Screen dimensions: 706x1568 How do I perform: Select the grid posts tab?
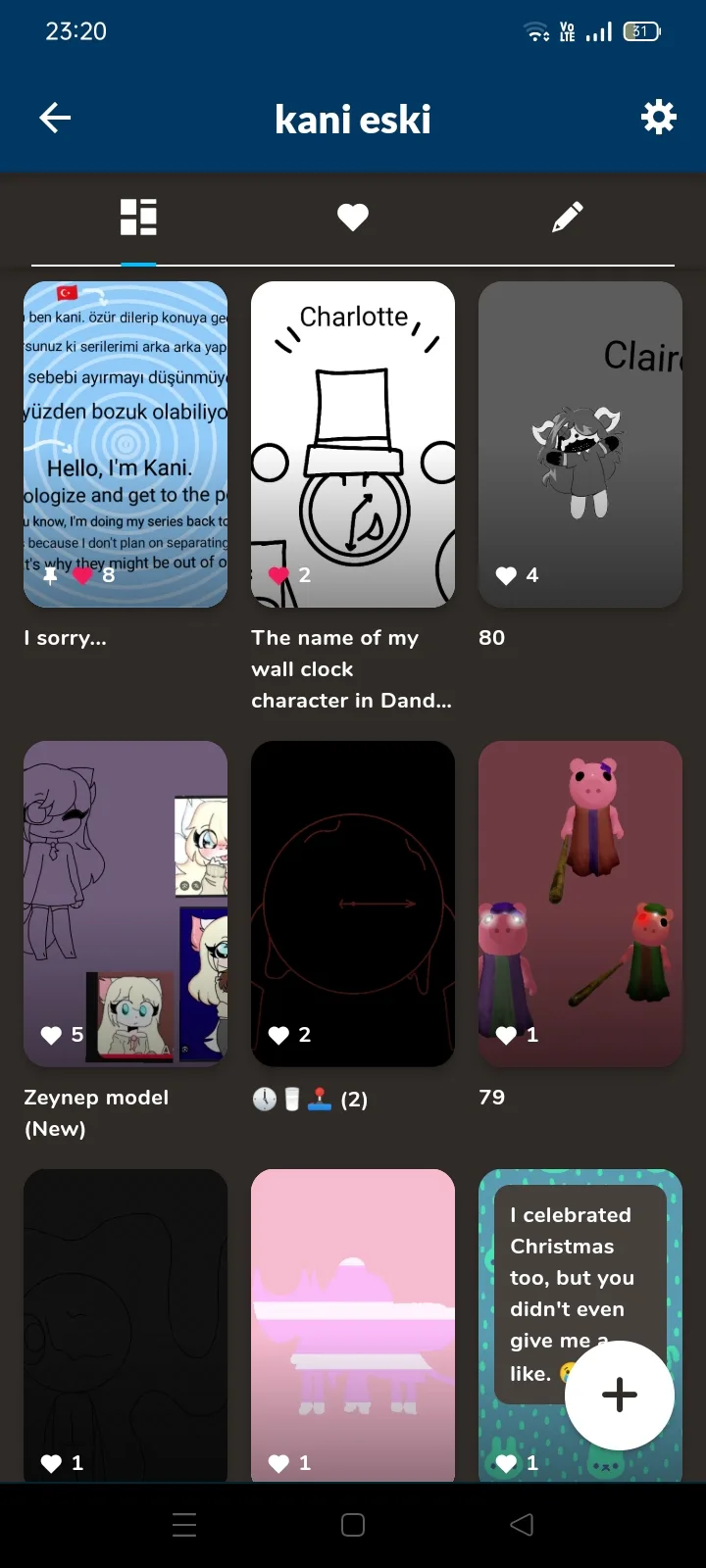[138, 217]
